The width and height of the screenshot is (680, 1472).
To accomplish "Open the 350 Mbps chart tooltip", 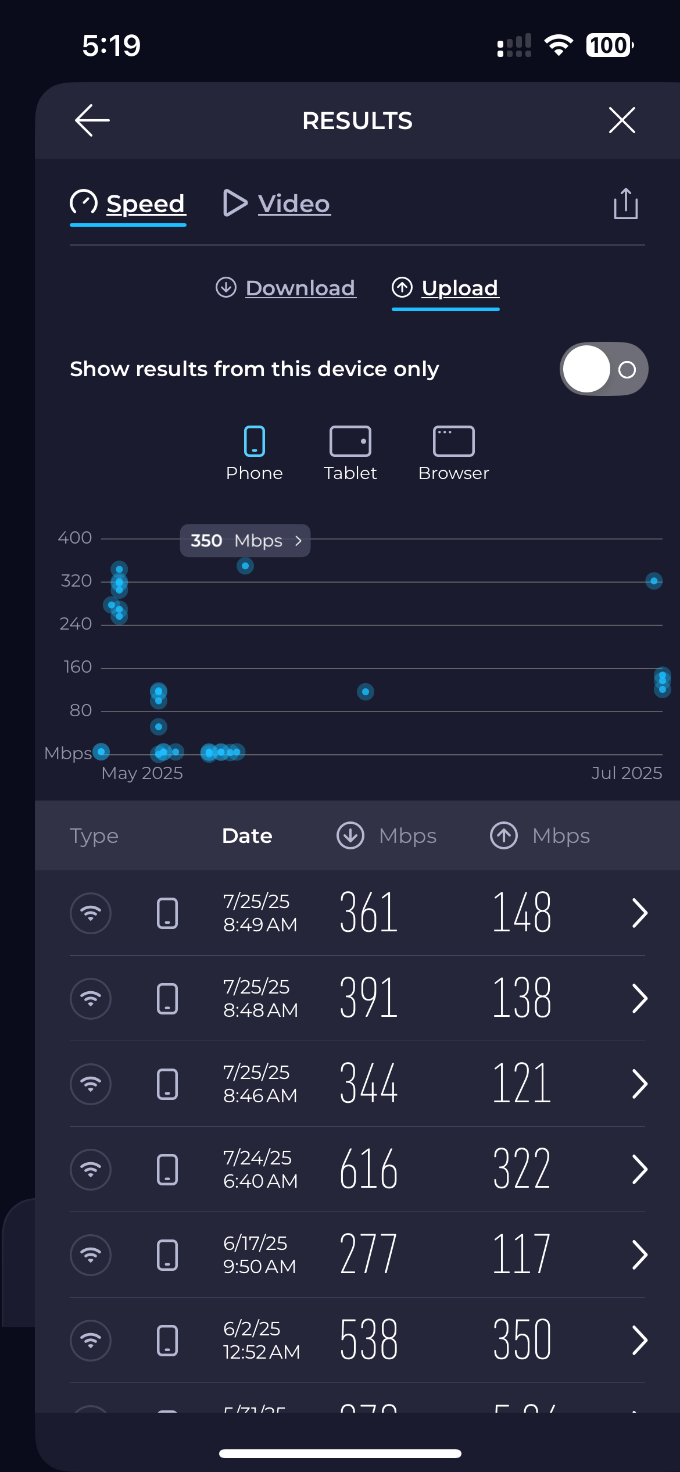I will 245,541.
